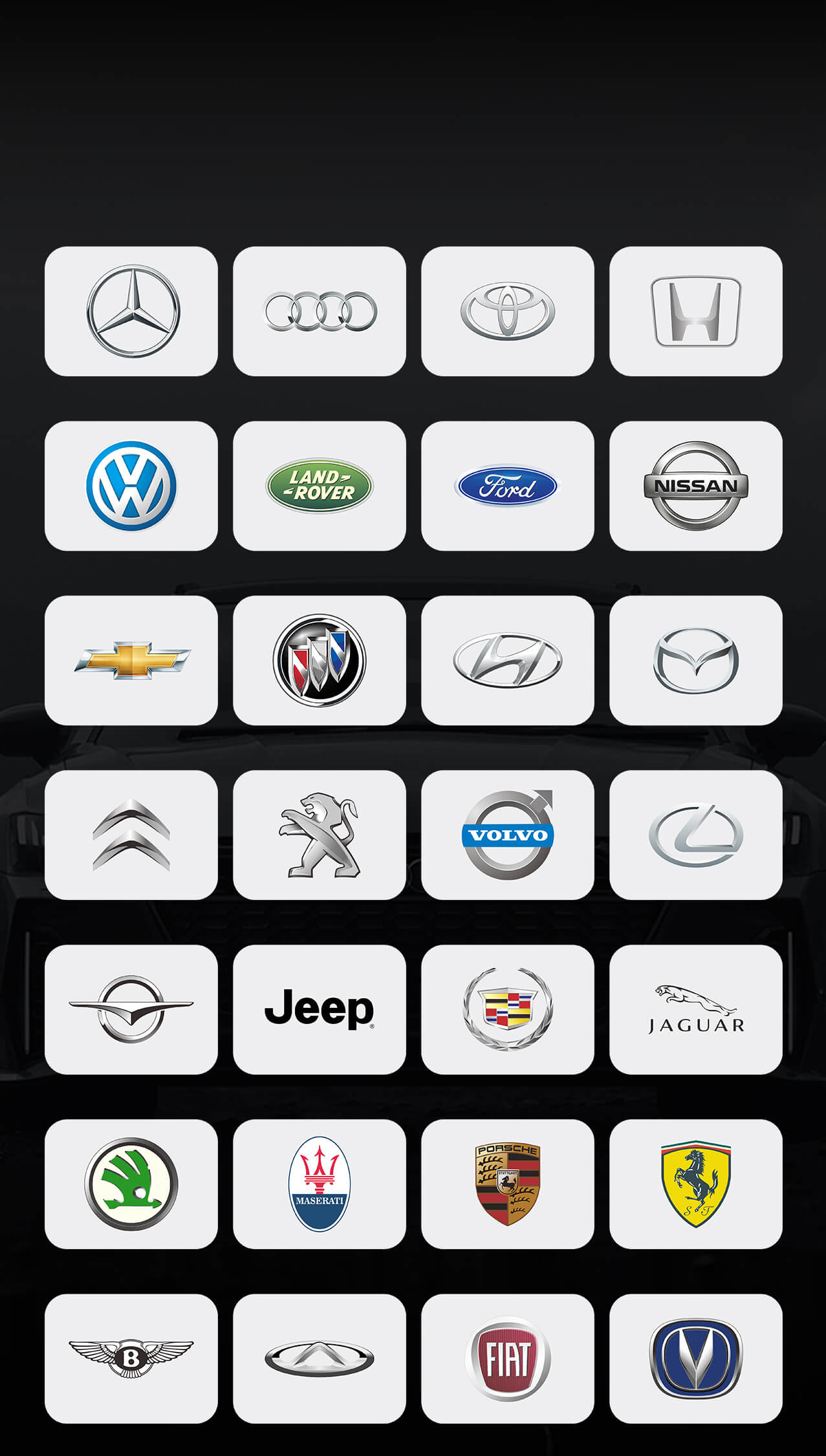Image resolution: width=826 pixels, height=1456 pixels.
Task: Tap the Ferrari prancing horse tile
Action: [x=696, y=1184]
